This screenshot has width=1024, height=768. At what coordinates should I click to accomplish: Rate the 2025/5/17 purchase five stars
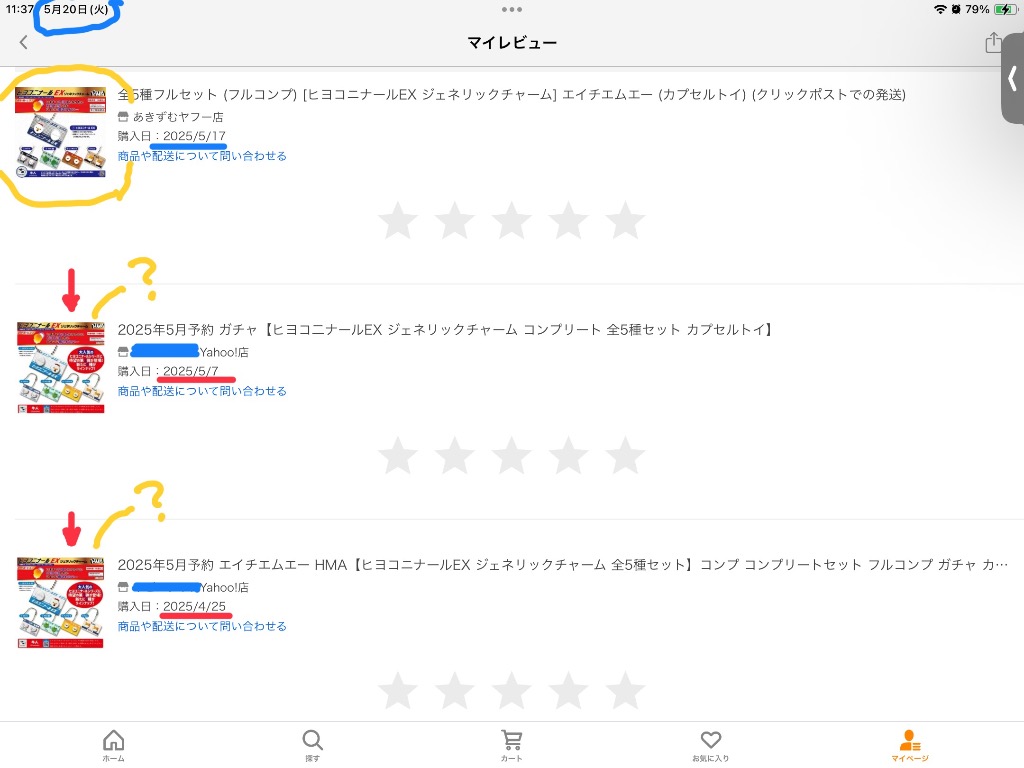pyautogui.click(x=625, y=220)
